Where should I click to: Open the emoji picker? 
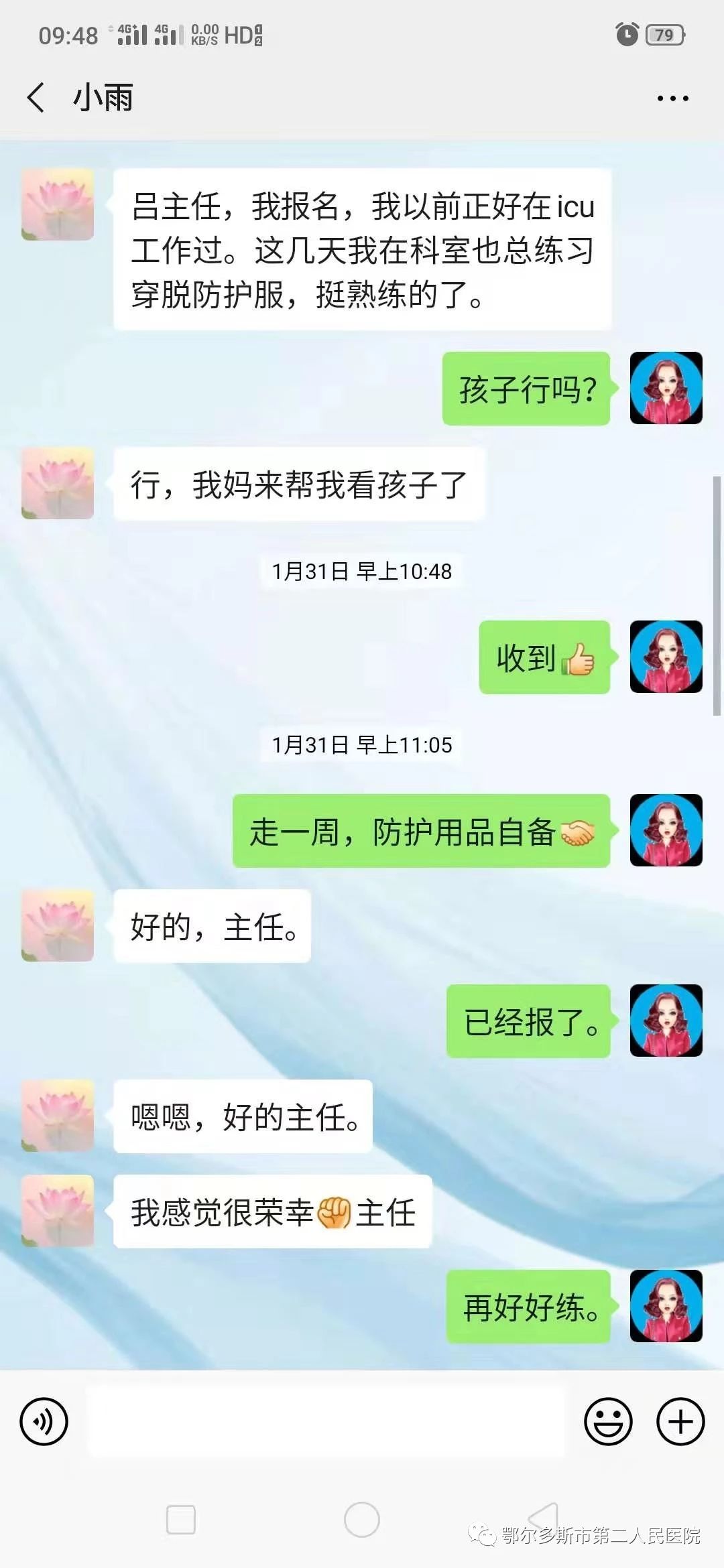[608, 1421]
